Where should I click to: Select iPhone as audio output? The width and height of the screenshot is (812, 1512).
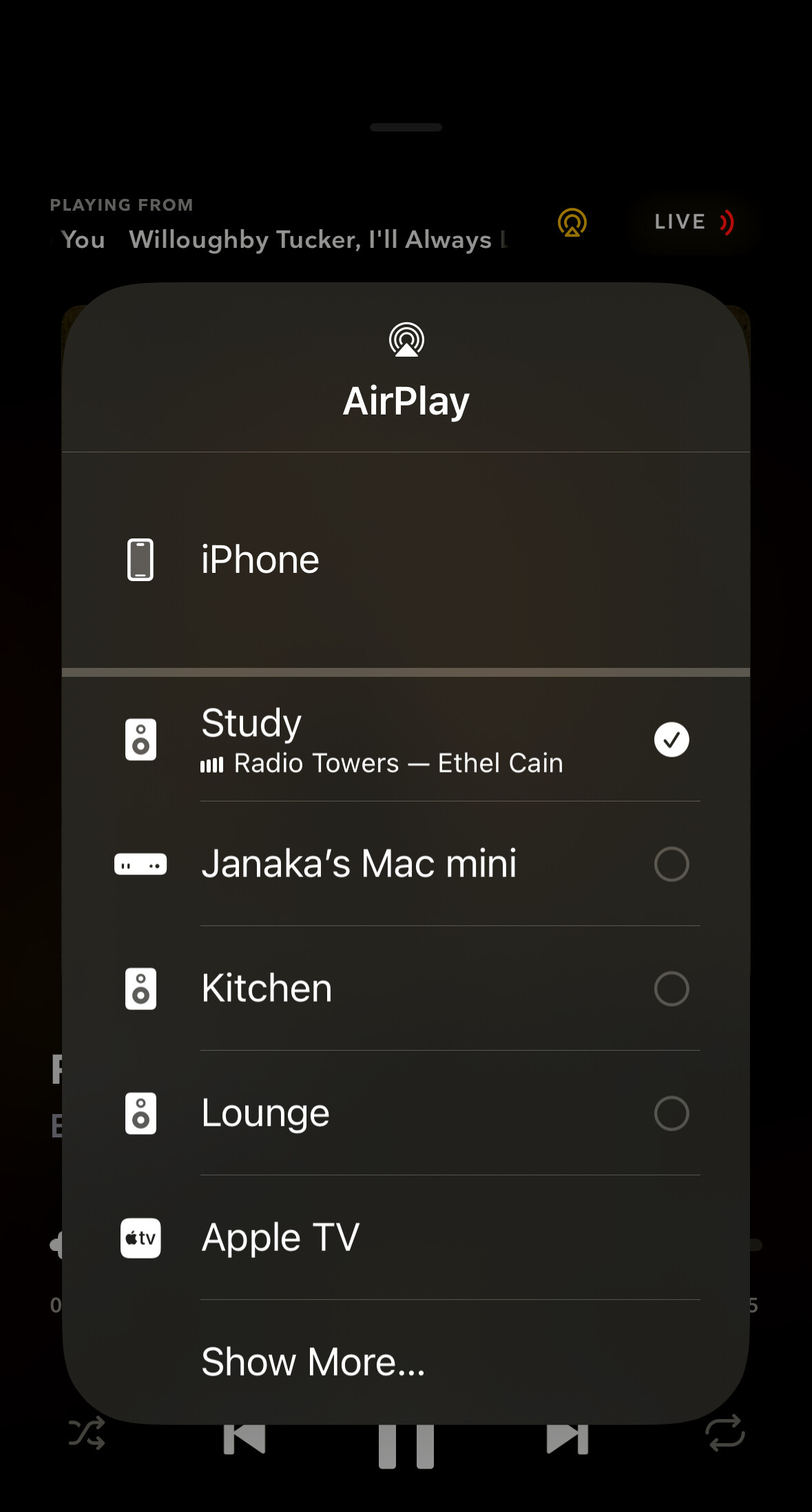pos(260,560)
